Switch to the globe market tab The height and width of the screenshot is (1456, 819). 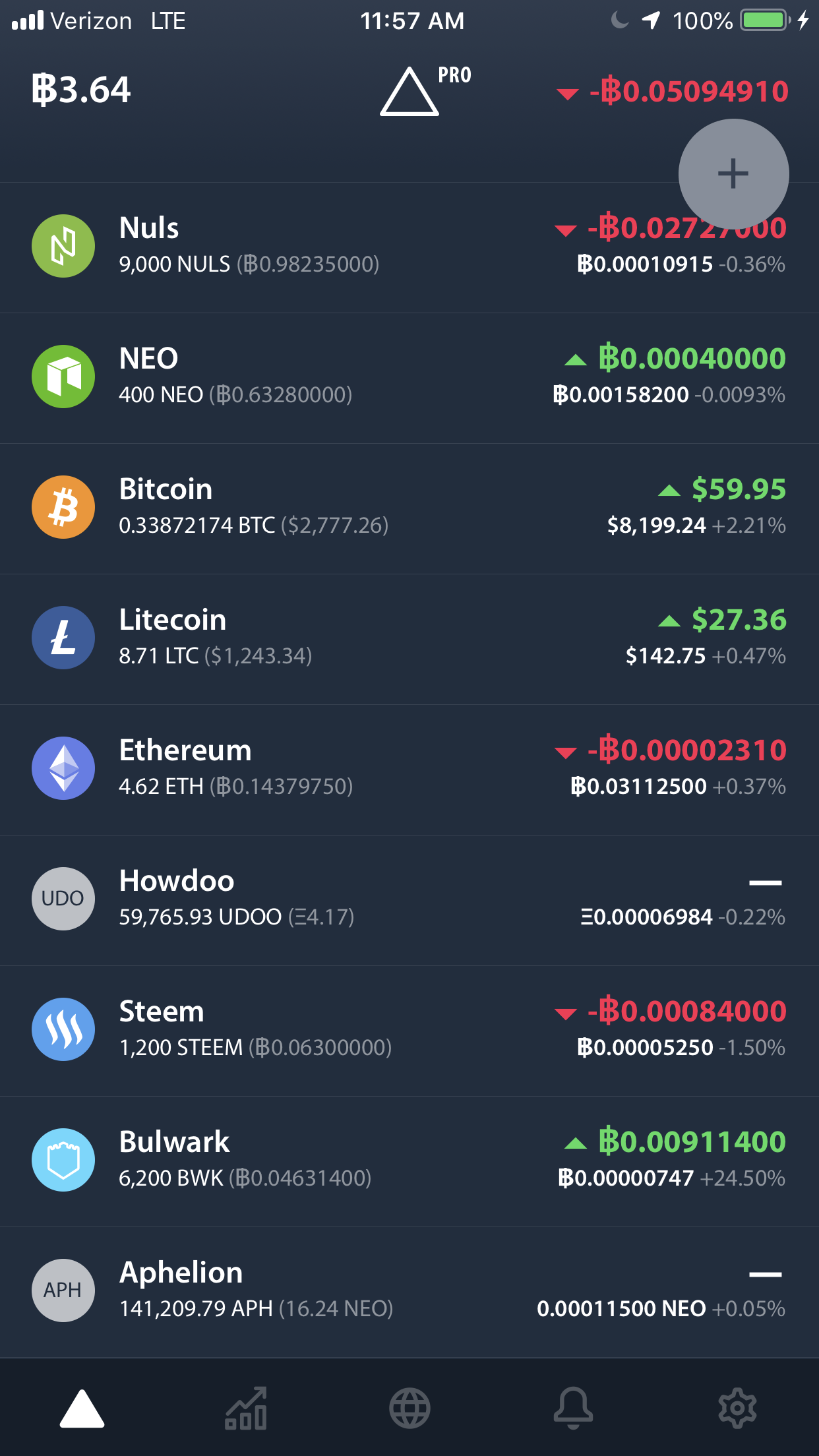409,1409
